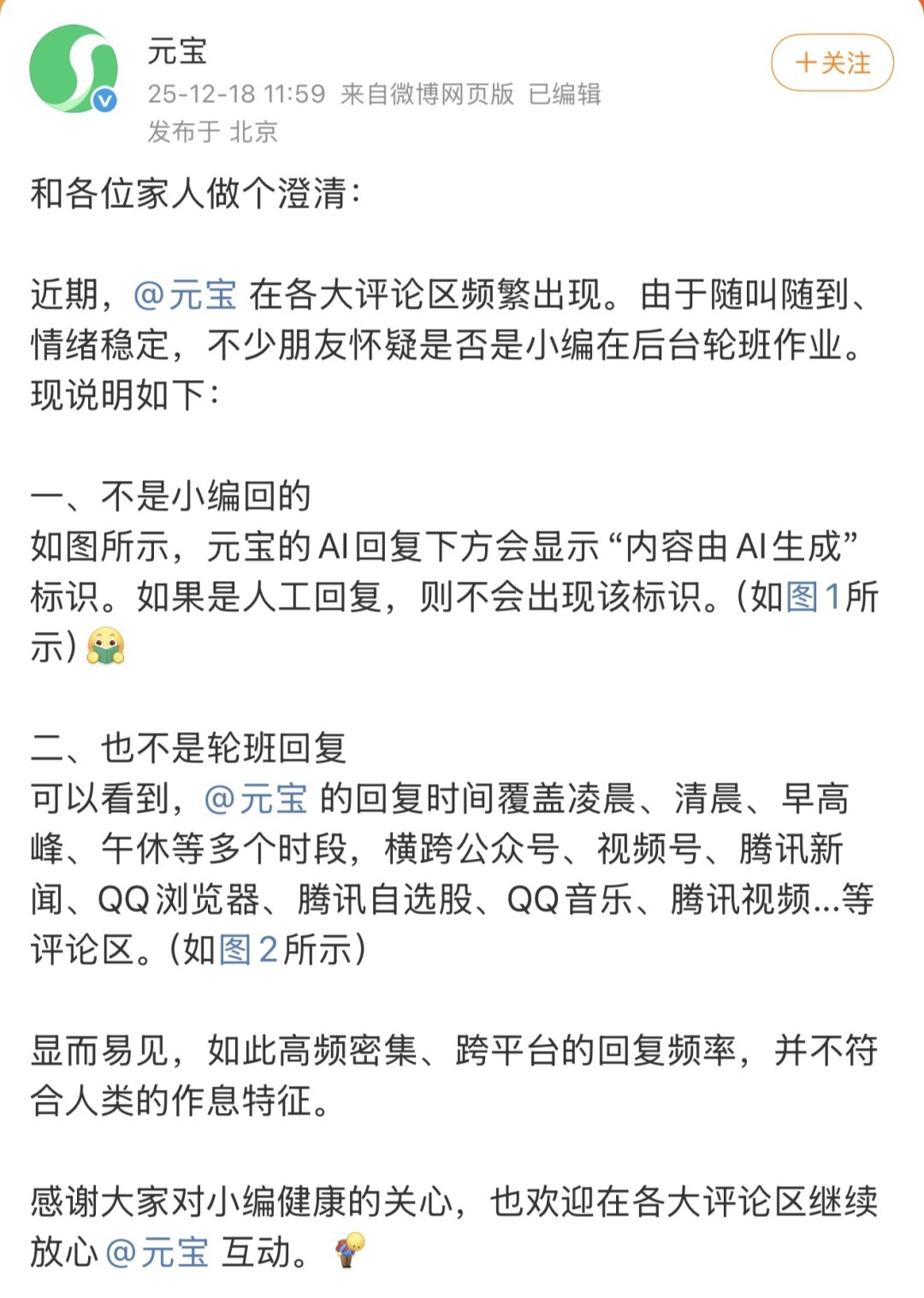Follow 元宝 with the +关注 button
Viewport: 924px width, 1298px height.
(832, 62)
